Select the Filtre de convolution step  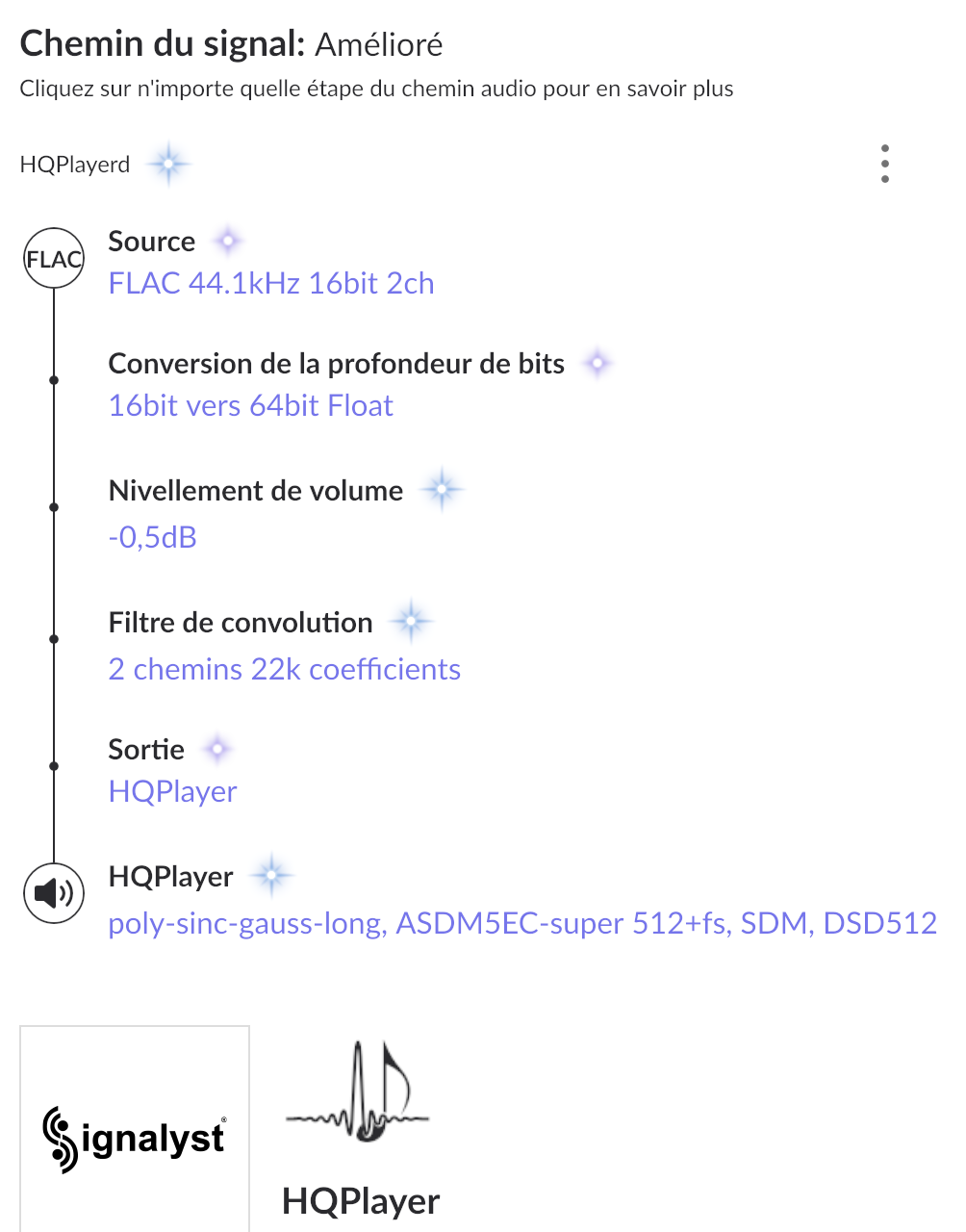coord(240,623)
